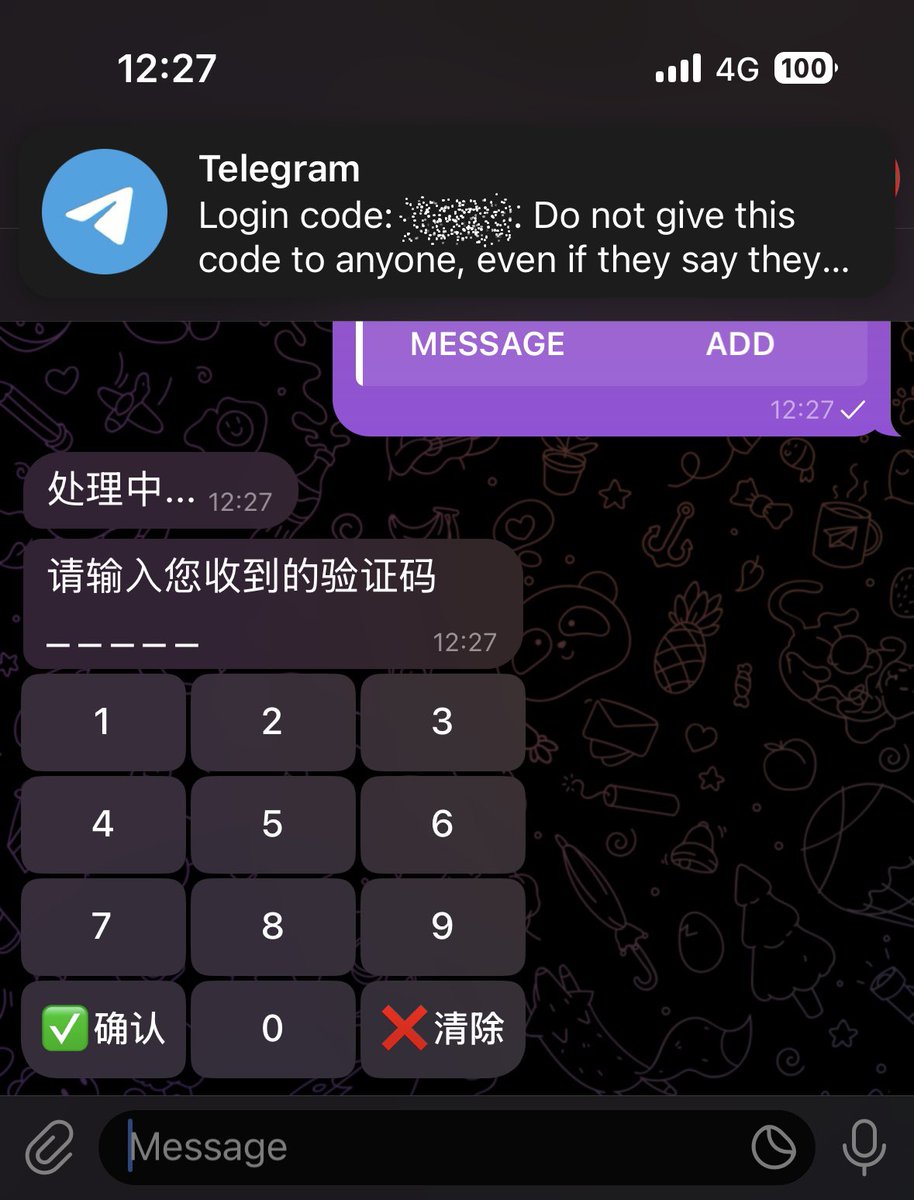The height and width of the screenshot is (1200, 914).
Task: Tap the voice message microphone
Action: pyautogui.click(x=864, y=1147)
